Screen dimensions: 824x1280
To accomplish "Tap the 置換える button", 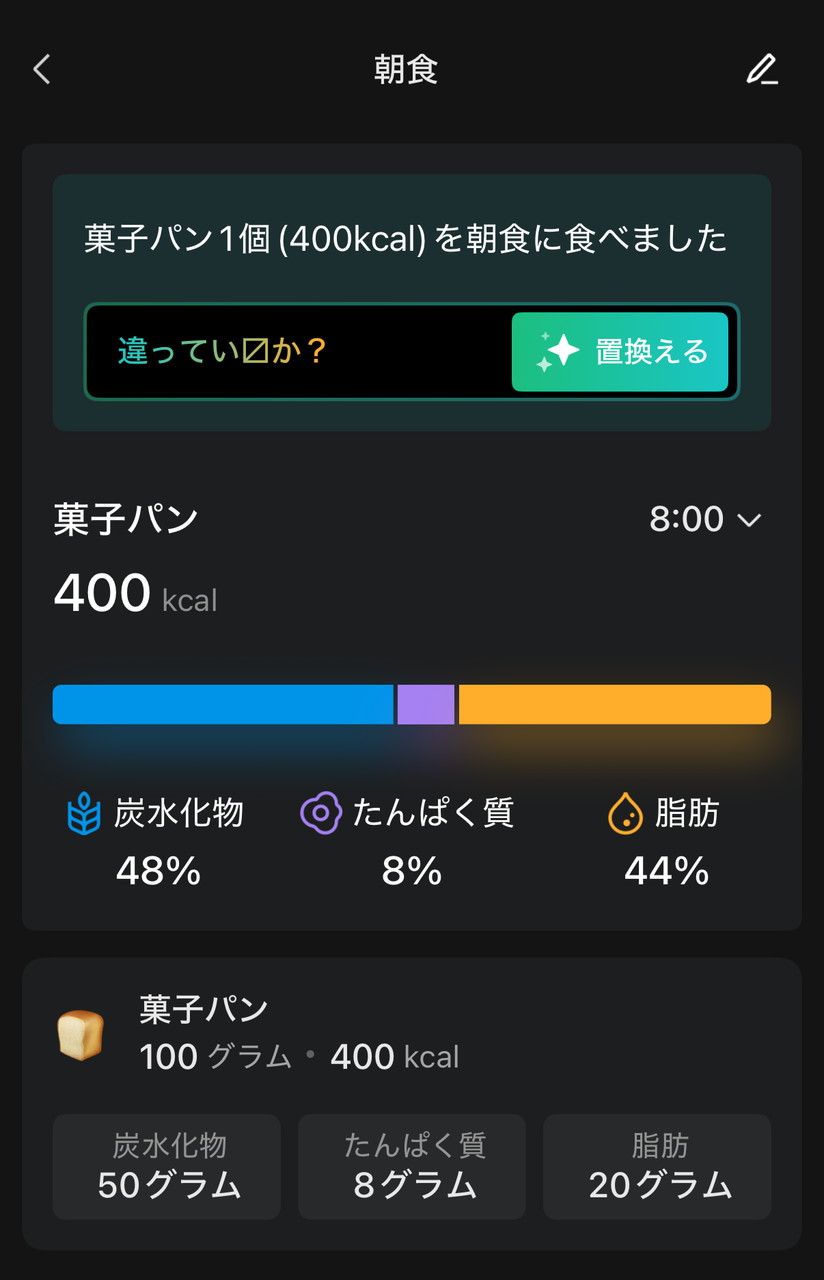I will coord(620,352).
